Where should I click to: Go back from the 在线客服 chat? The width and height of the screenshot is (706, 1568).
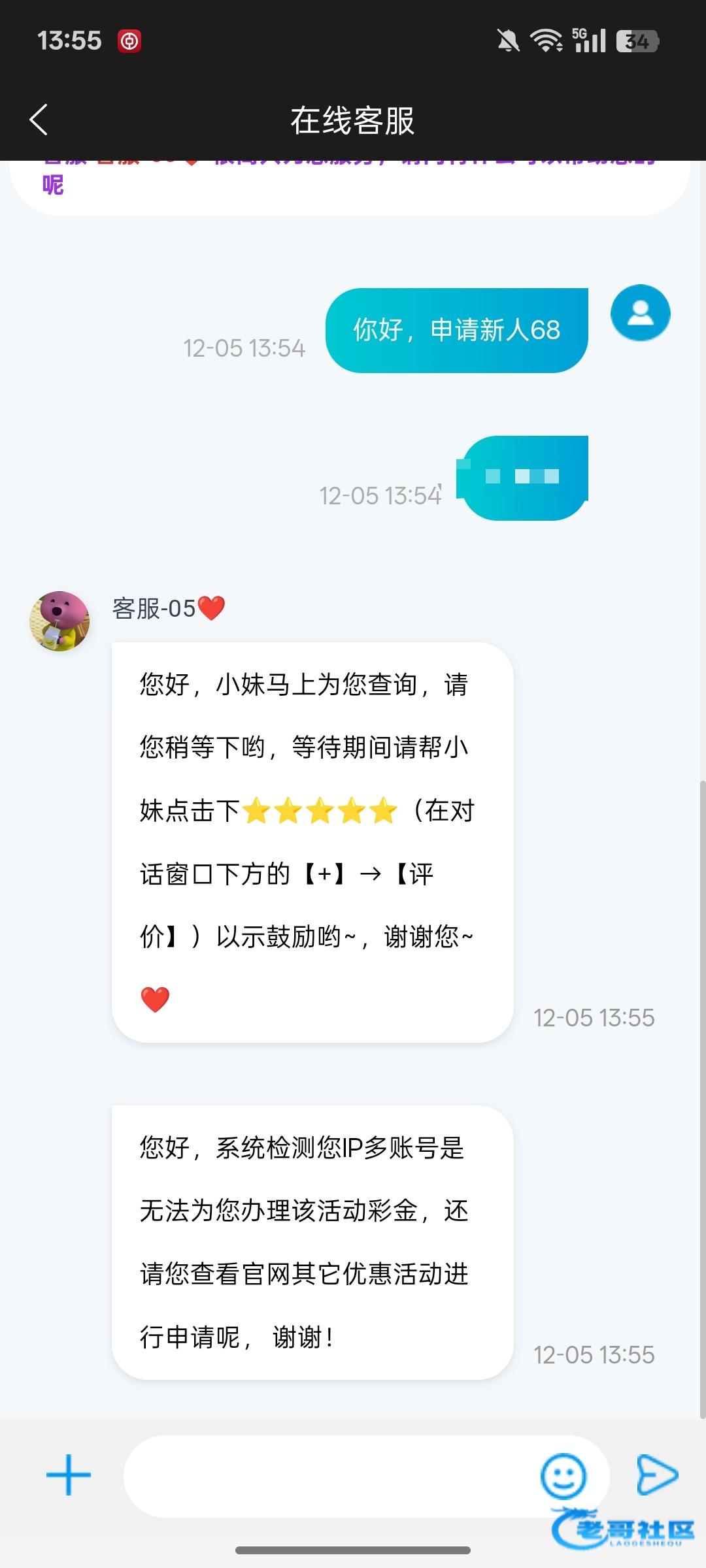[39, 120]
